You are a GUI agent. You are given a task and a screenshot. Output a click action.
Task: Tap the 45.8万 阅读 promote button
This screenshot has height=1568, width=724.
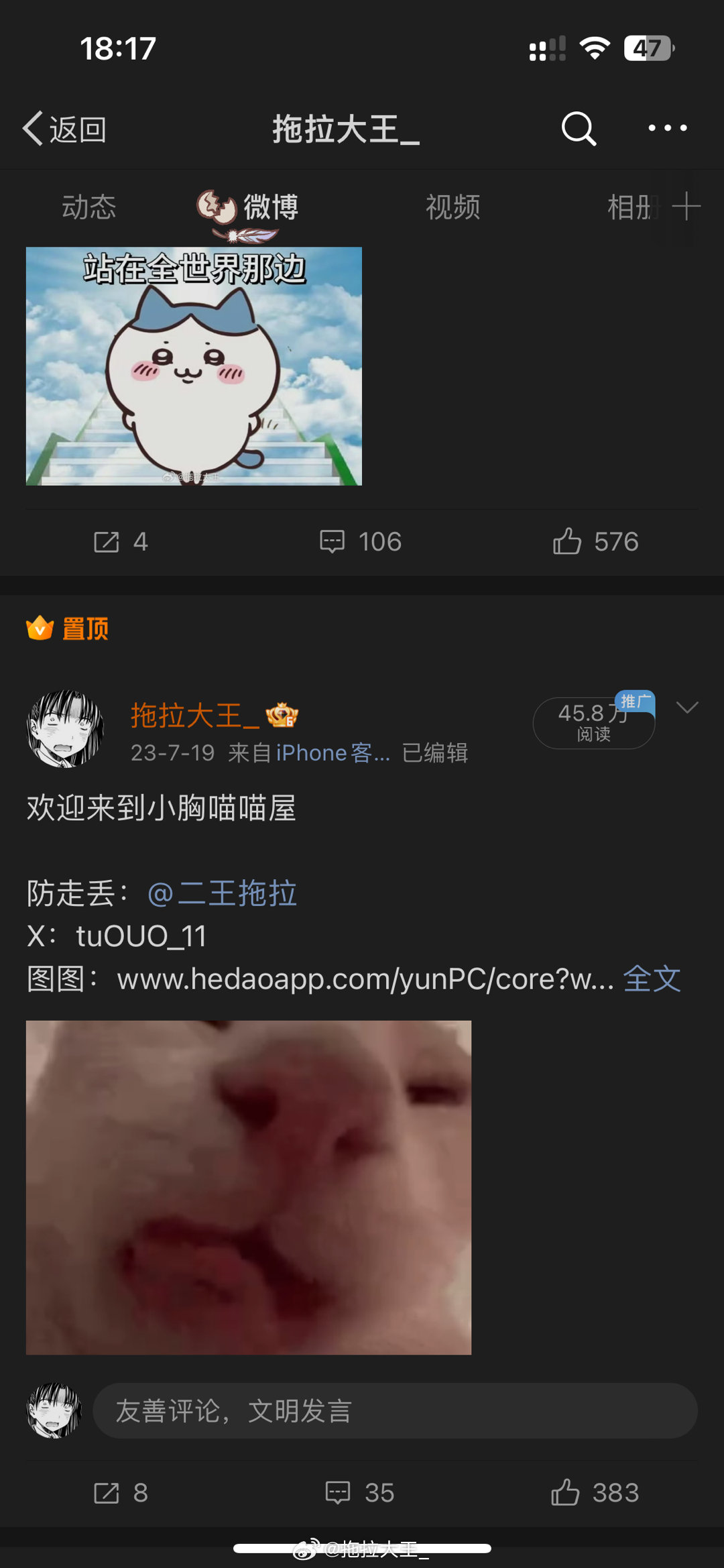pos(593,723)
